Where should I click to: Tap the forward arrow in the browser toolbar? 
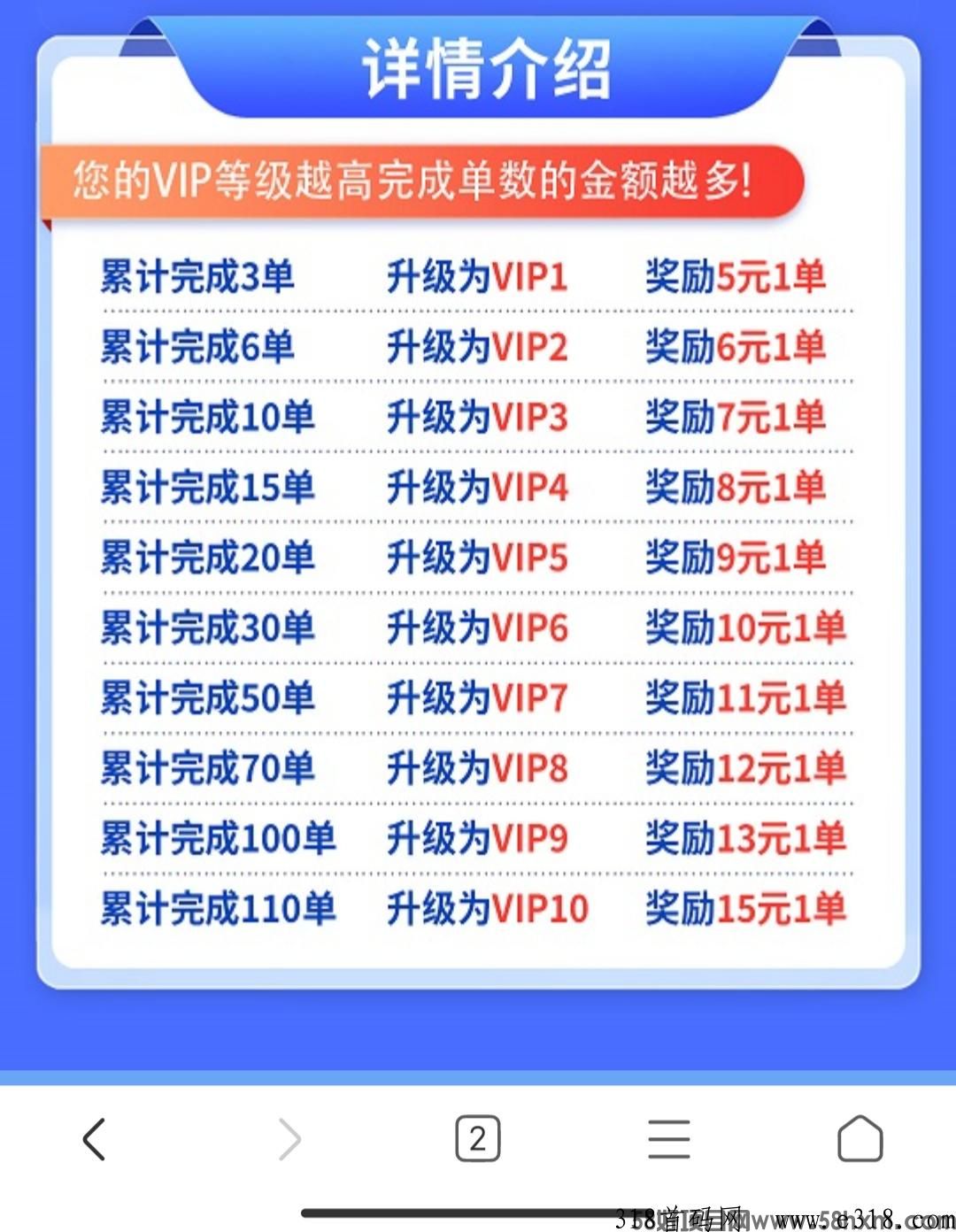click(289, 1139)
